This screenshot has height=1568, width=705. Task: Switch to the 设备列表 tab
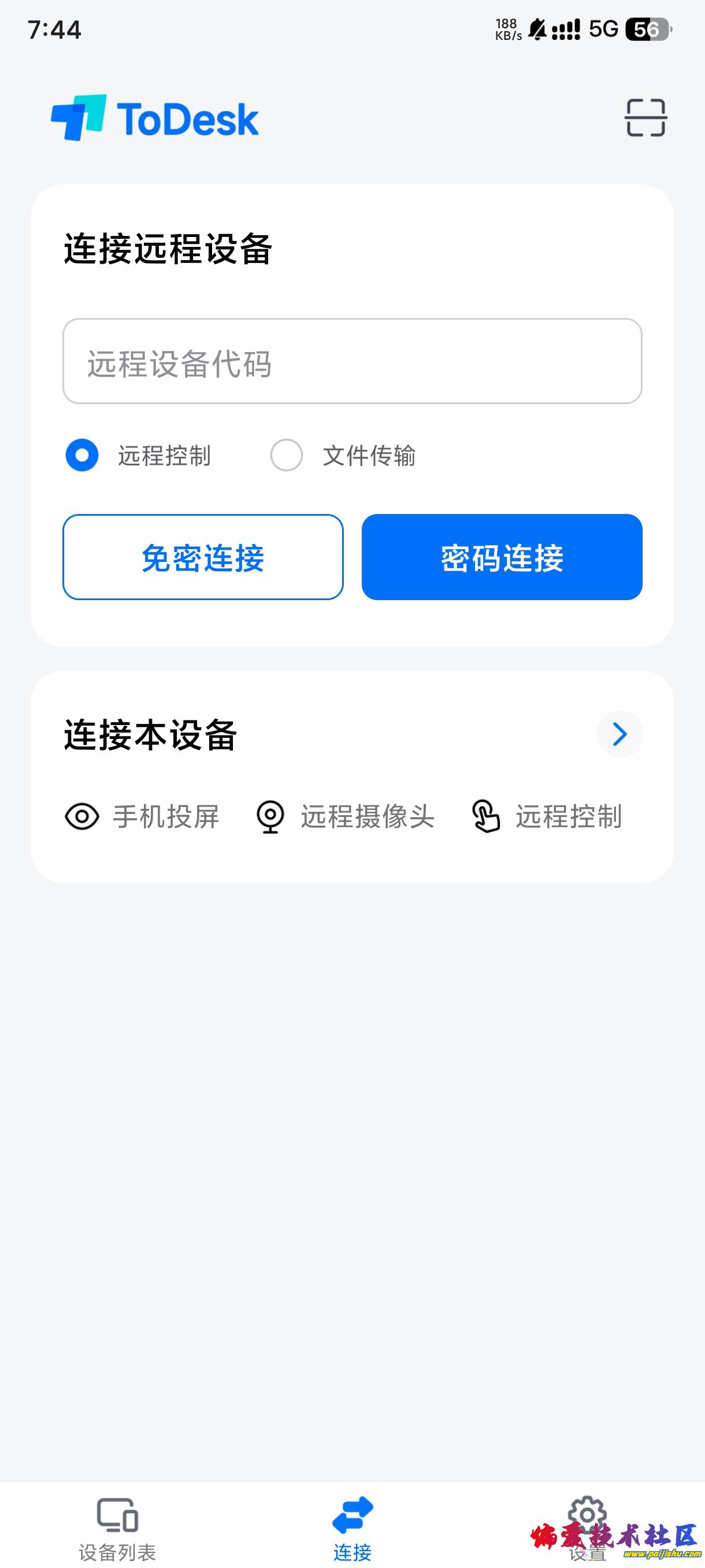117,1528
